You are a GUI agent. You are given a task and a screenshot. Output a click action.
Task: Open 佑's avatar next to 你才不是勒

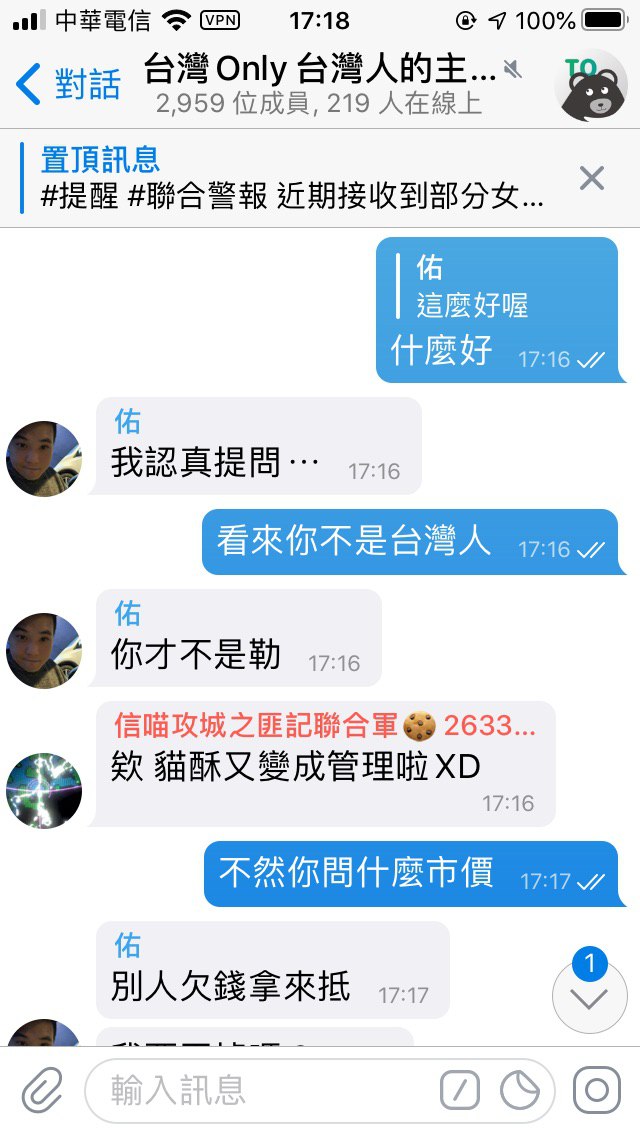pyautogui.click(x=44, y=650)
